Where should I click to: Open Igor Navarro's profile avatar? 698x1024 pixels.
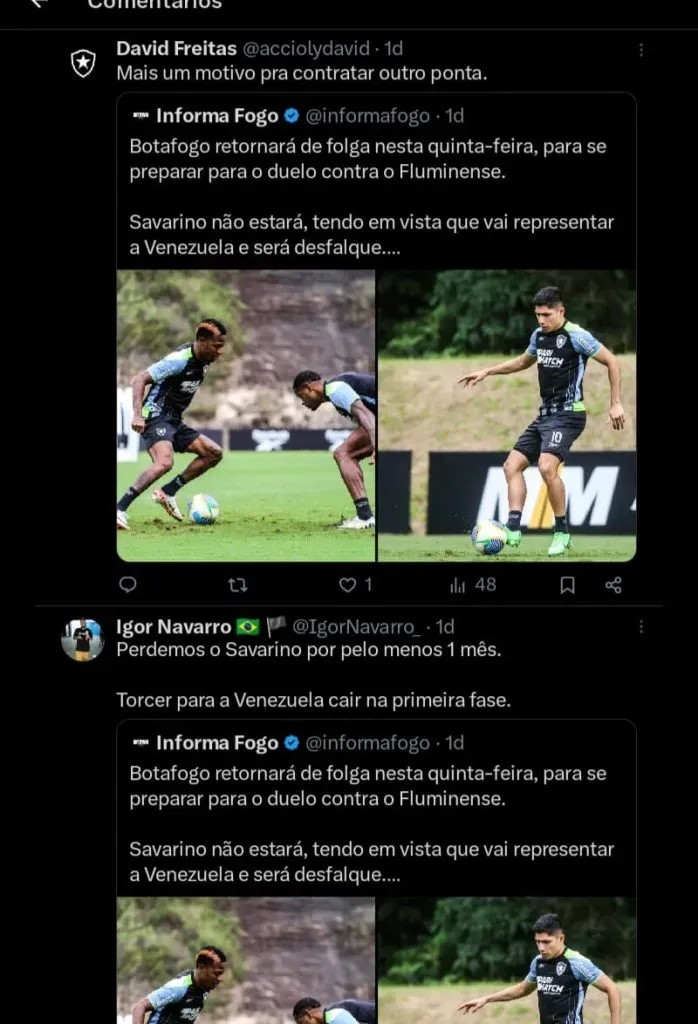coord(82,640)
